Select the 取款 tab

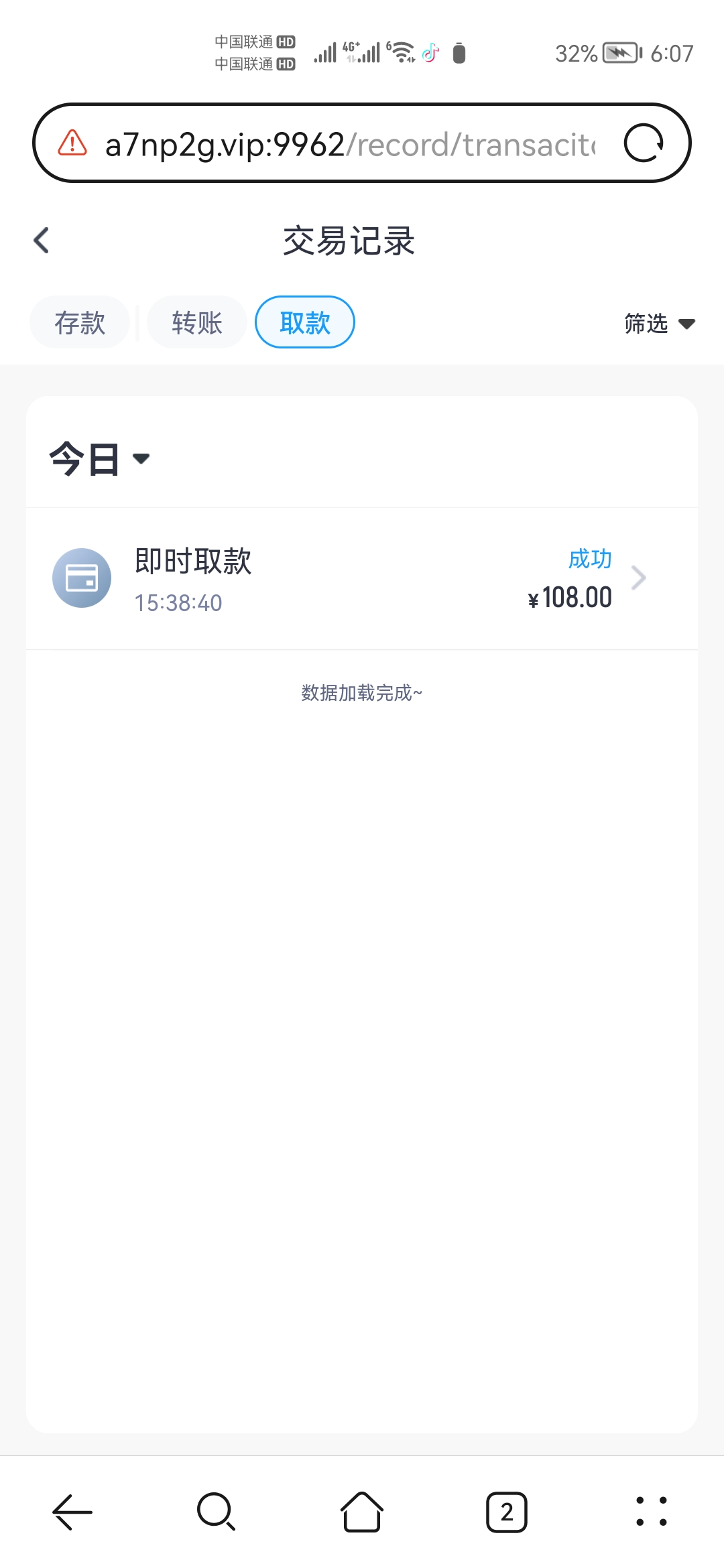305,322
